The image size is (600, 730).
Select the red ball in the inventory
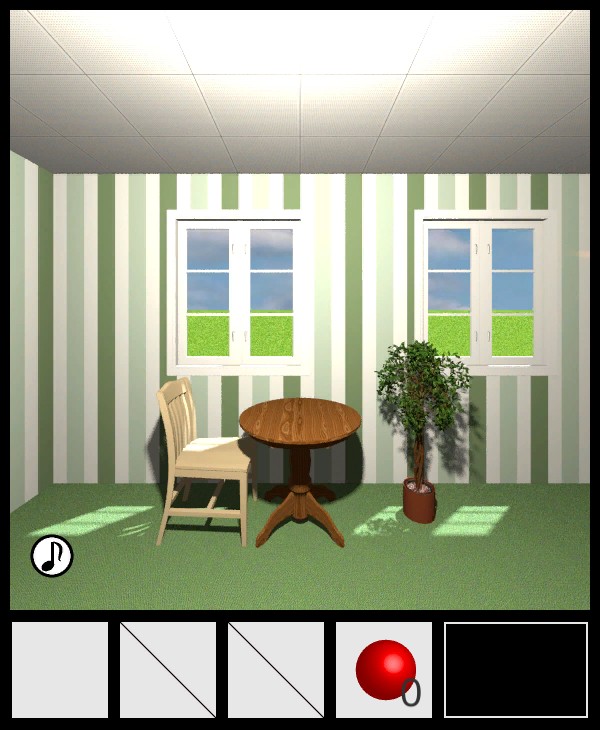[x=385, y=669]
